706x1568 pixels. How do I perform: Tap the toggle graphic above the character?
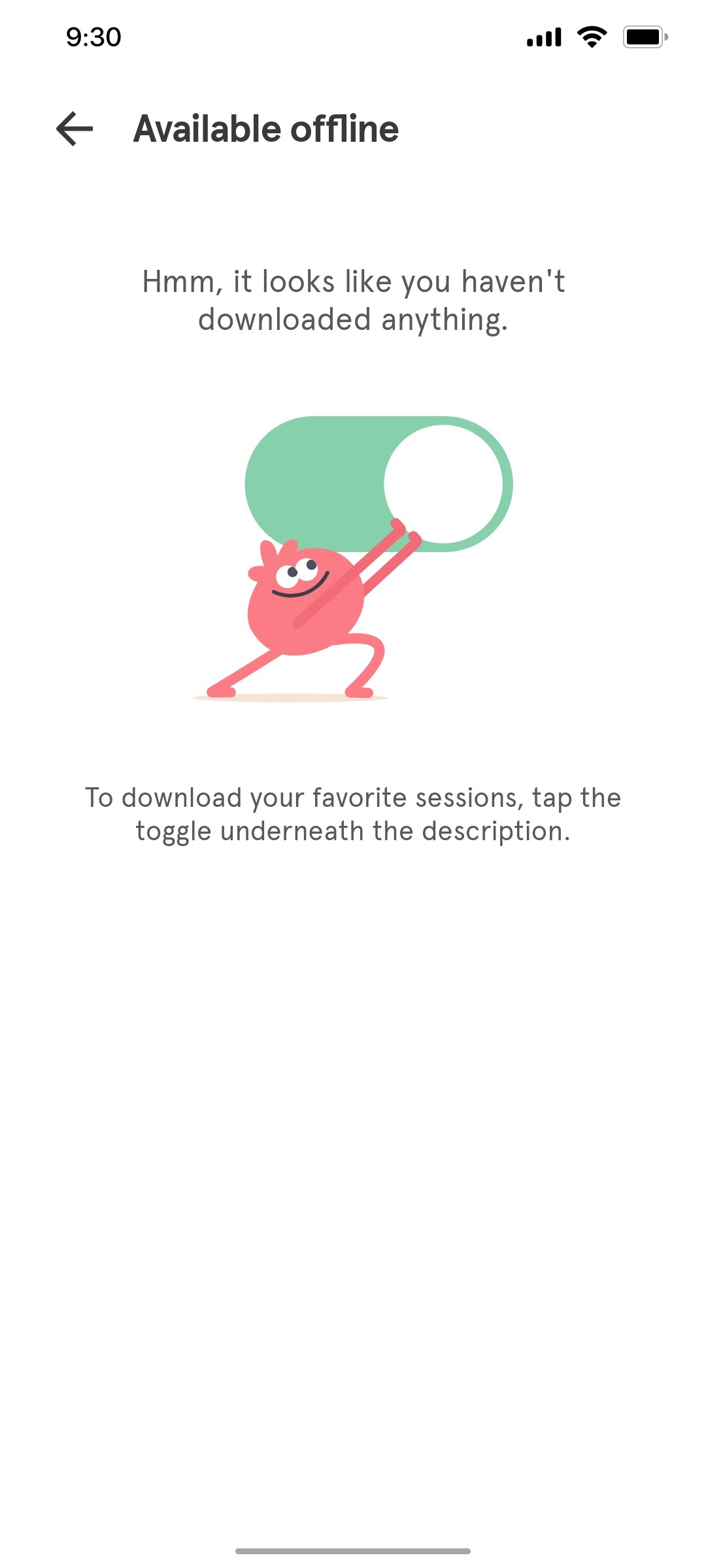[379, 483]
